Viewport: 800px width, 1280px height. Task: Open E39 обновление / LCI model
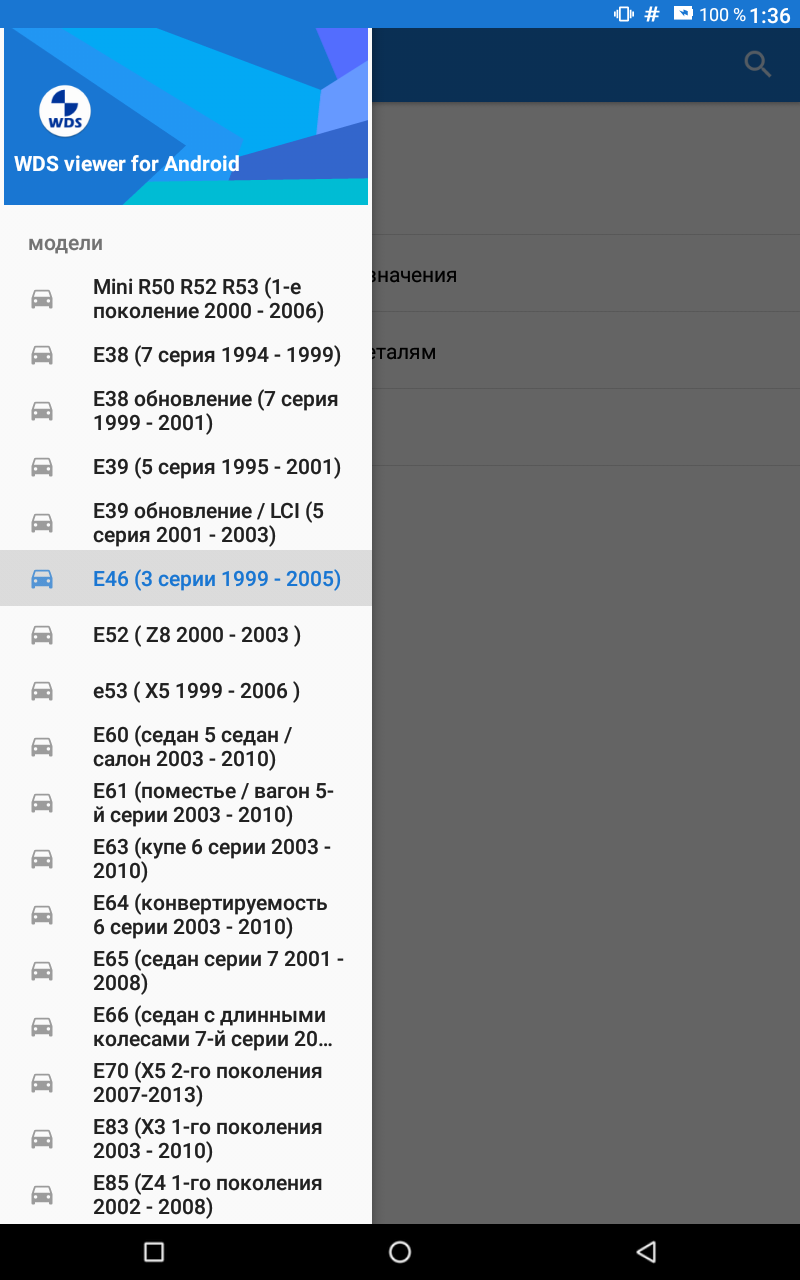click(x=186, y=523)
